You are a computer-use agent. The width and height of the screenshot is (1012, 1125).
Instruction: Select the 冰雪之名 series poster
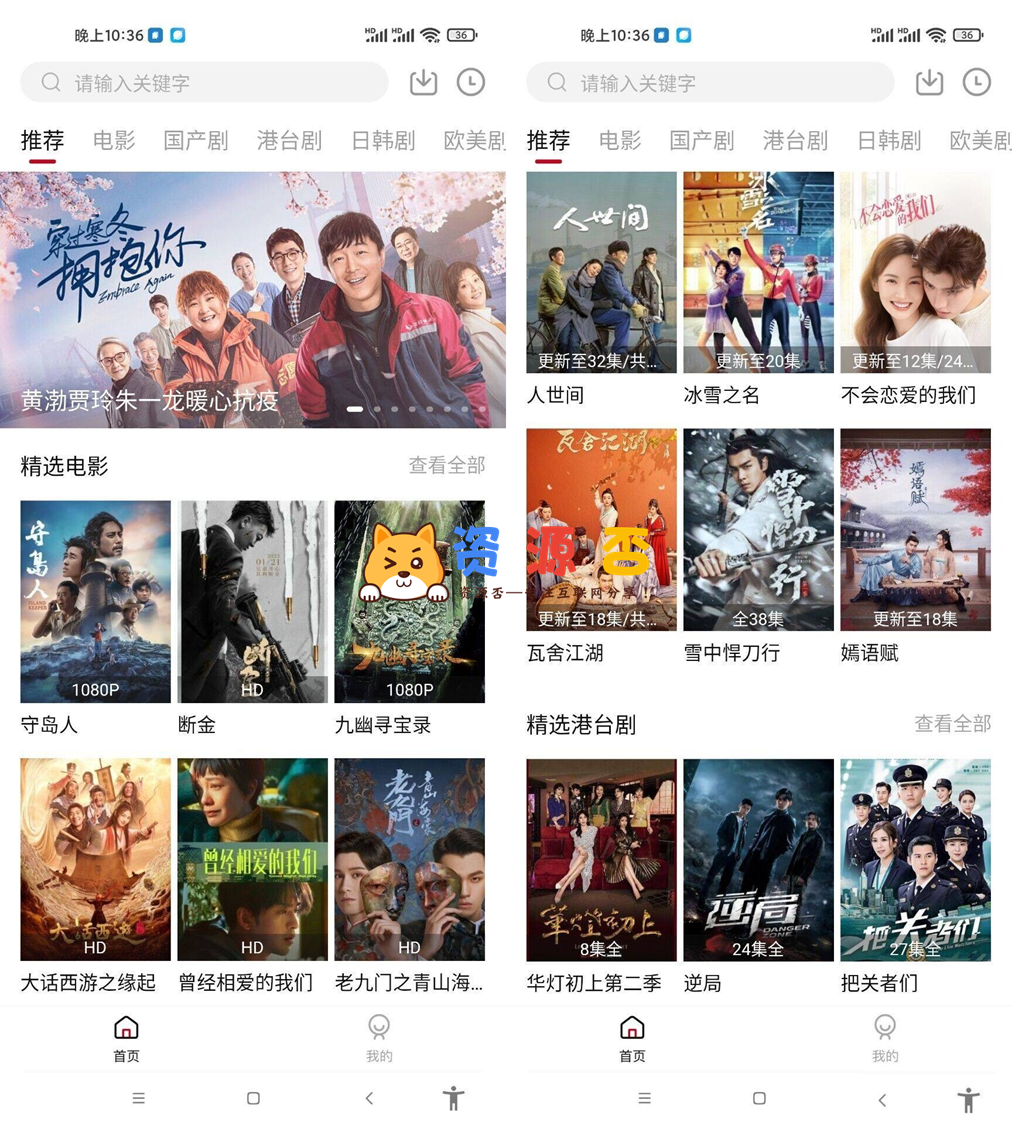pos(758,272)
